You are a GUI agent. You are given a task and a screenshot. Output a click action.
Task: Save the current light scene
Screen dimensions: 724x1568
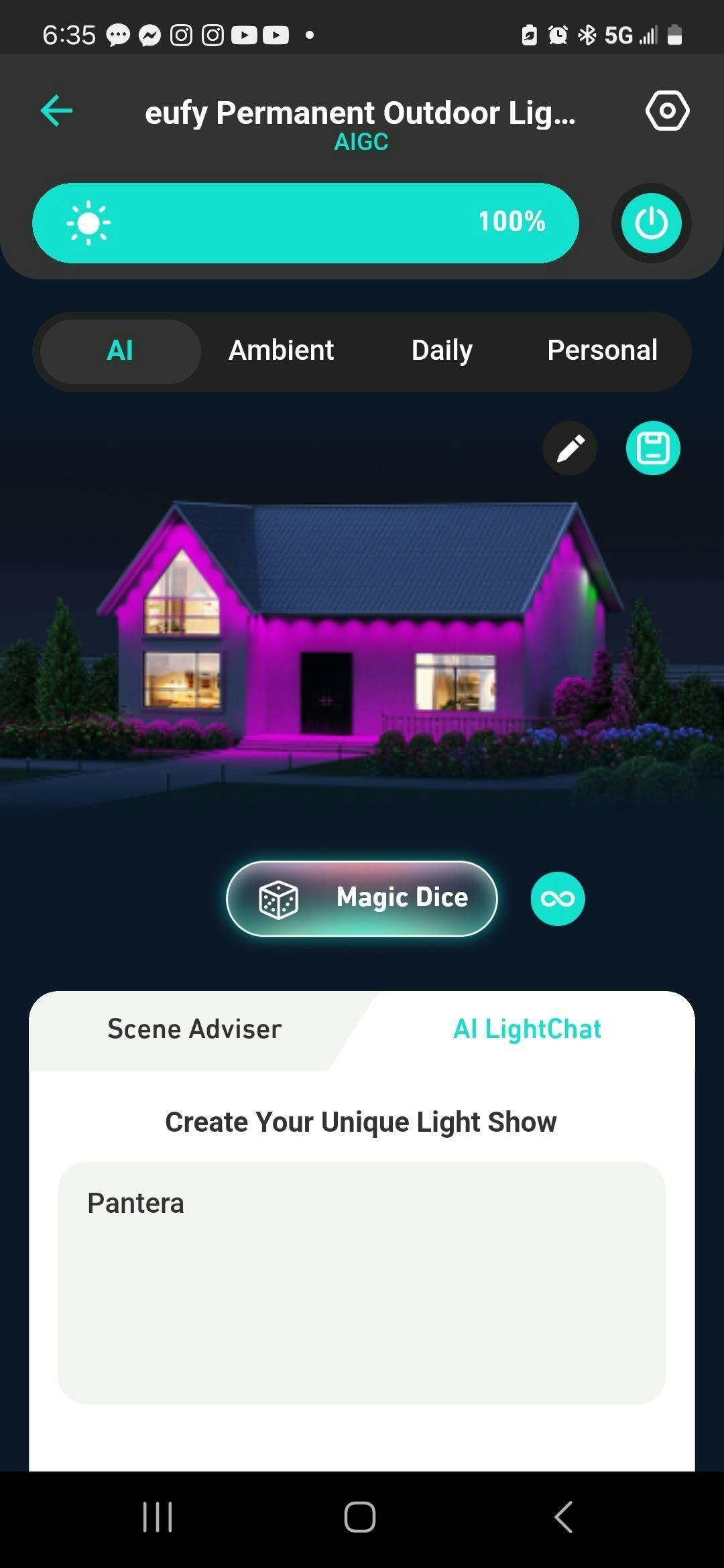pos(653,448)
